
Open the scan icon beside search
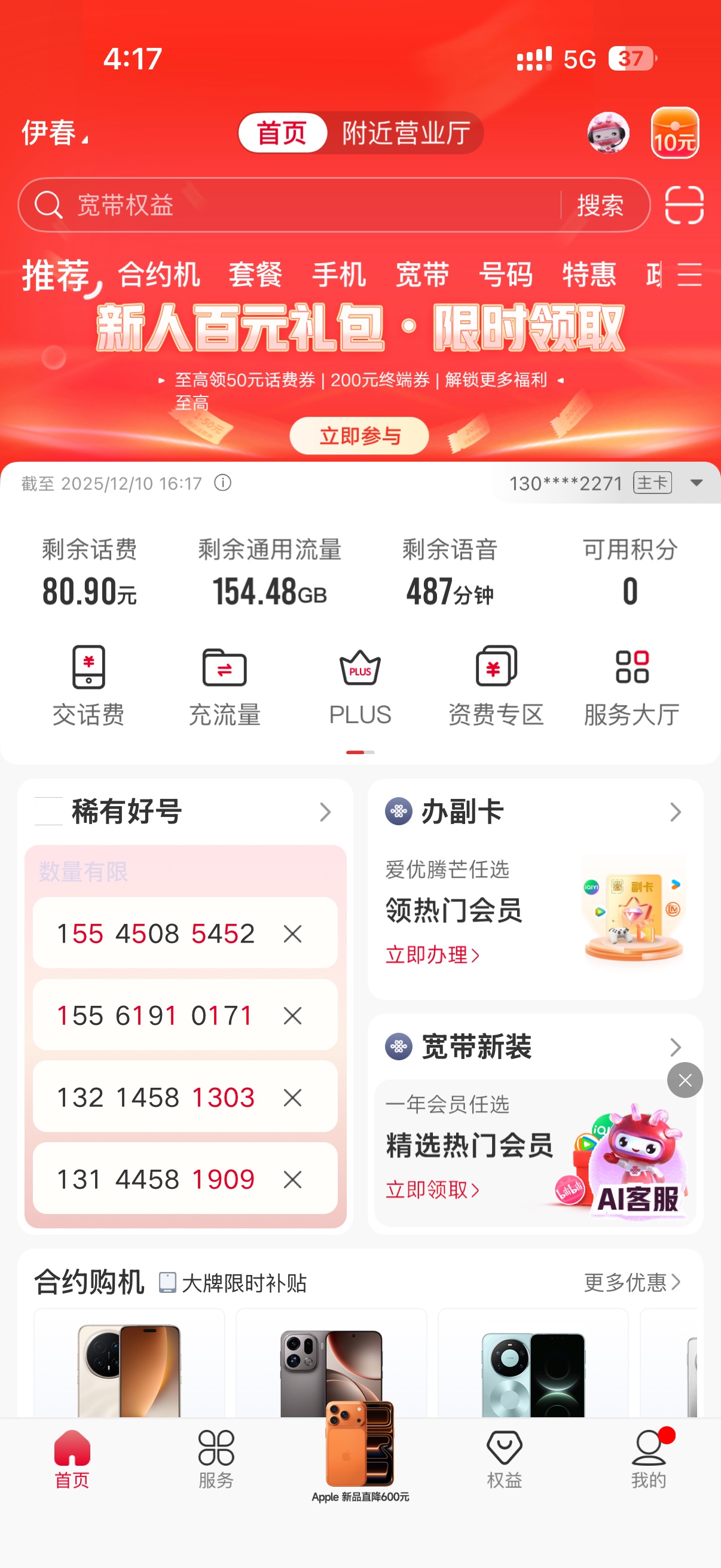[684, 205]
